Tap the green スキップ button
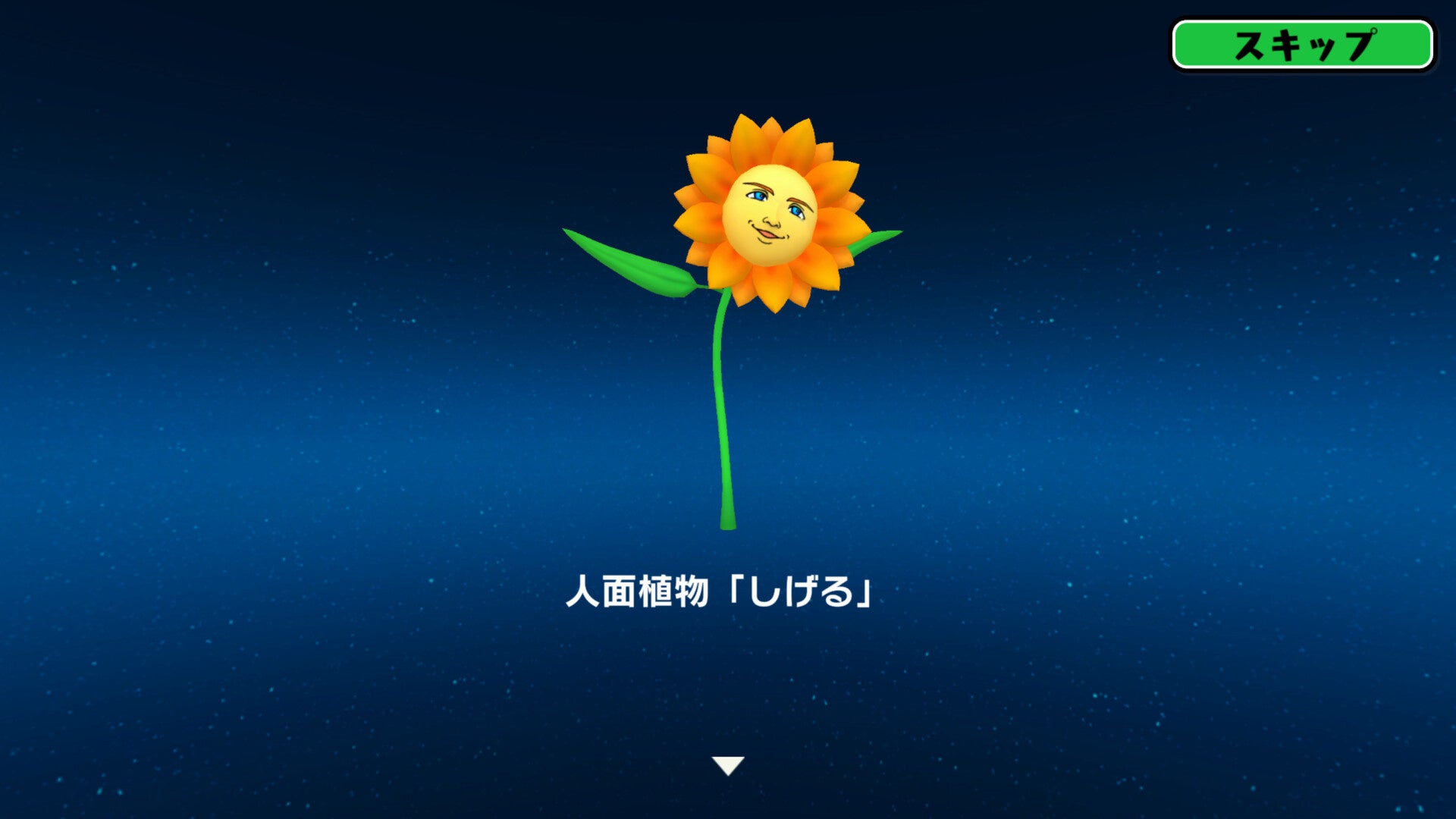The height and width of the screenshot is (819, 1456). 1302,45
